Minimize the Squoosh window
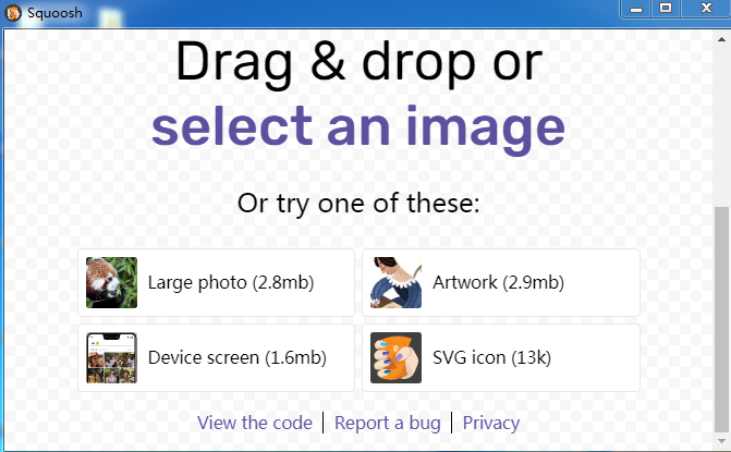 [x=635, y=9]
